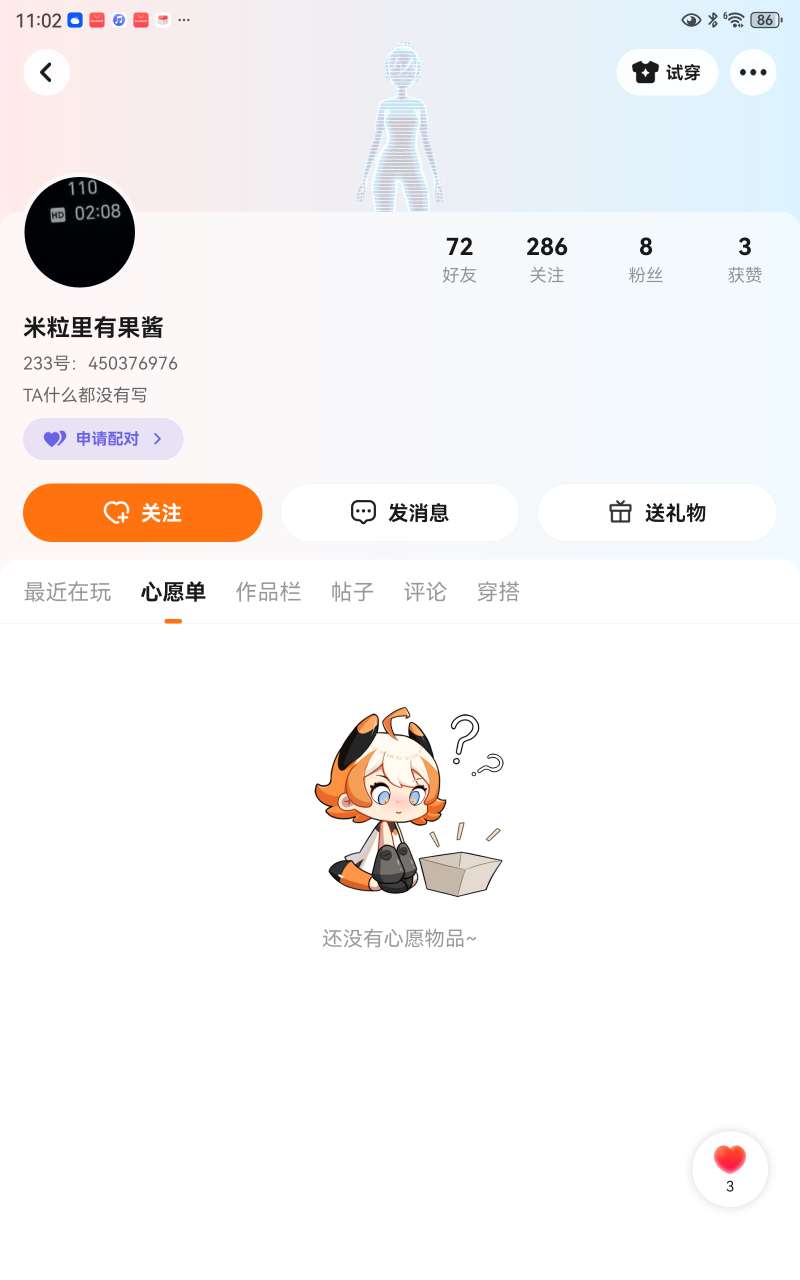
Task: Open the user's profile avatar
Action: point(80,232)
